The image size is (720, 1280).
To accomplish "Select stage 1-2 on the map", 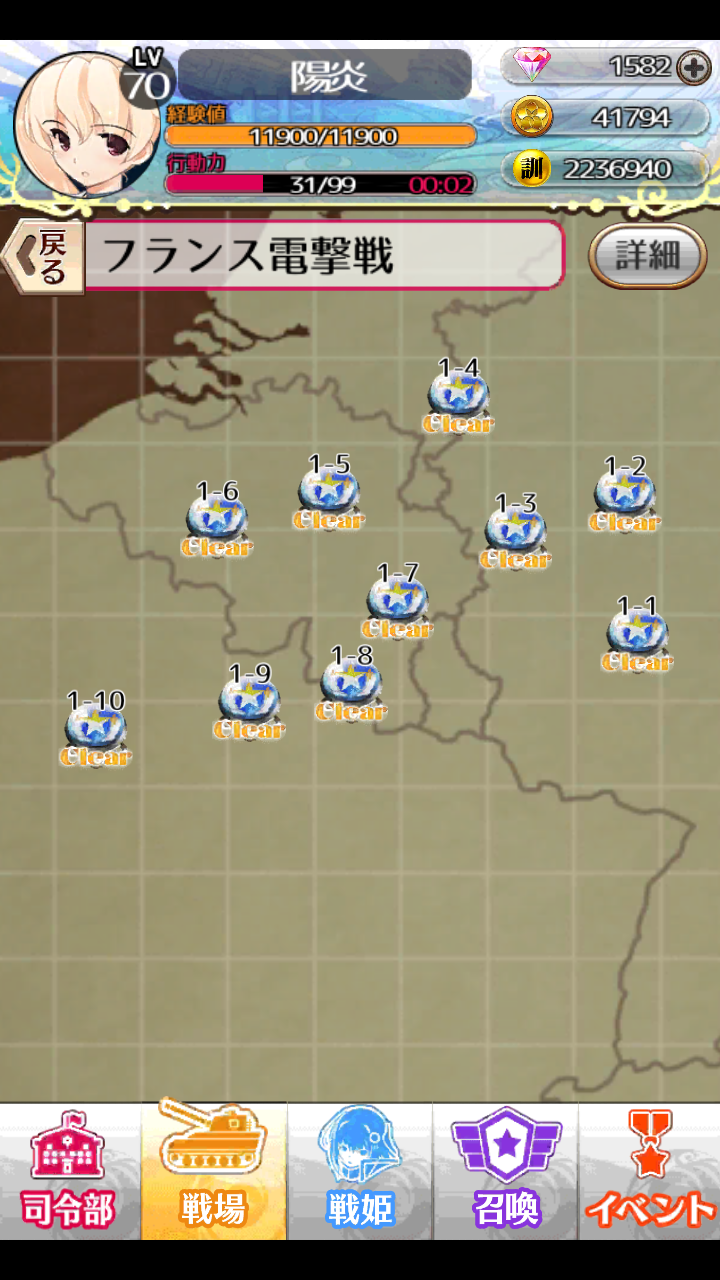I will (625, 494).
